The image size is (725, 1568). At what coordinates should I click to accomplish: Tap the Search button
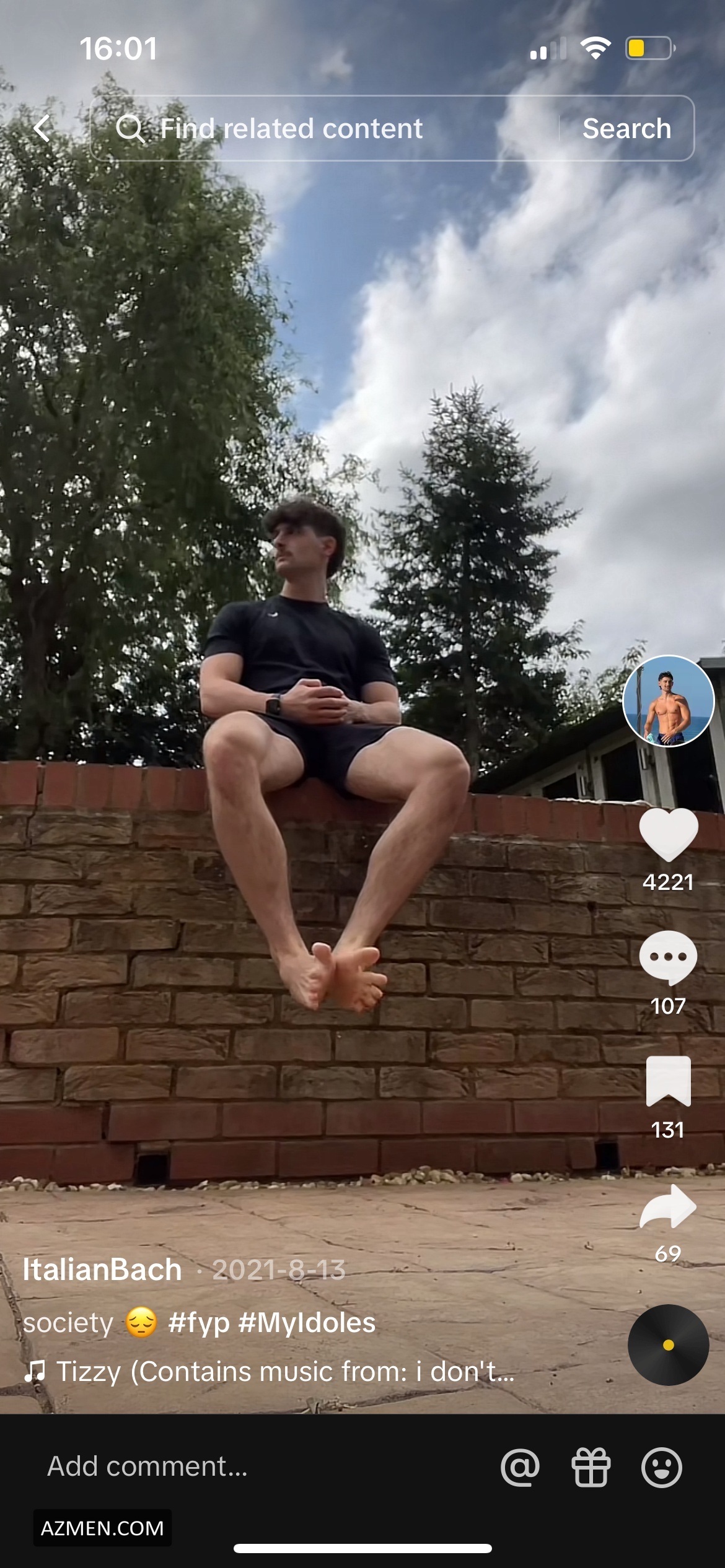(x=626, y=129)
